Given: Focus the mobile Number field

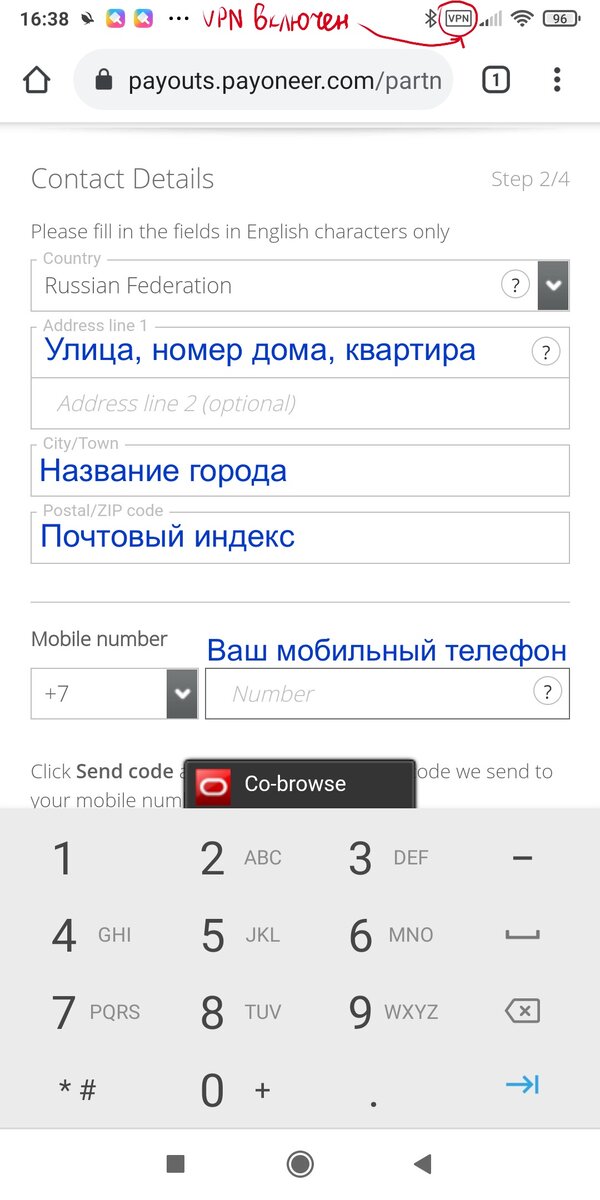Looking at the screenshot, I should 388,693.
